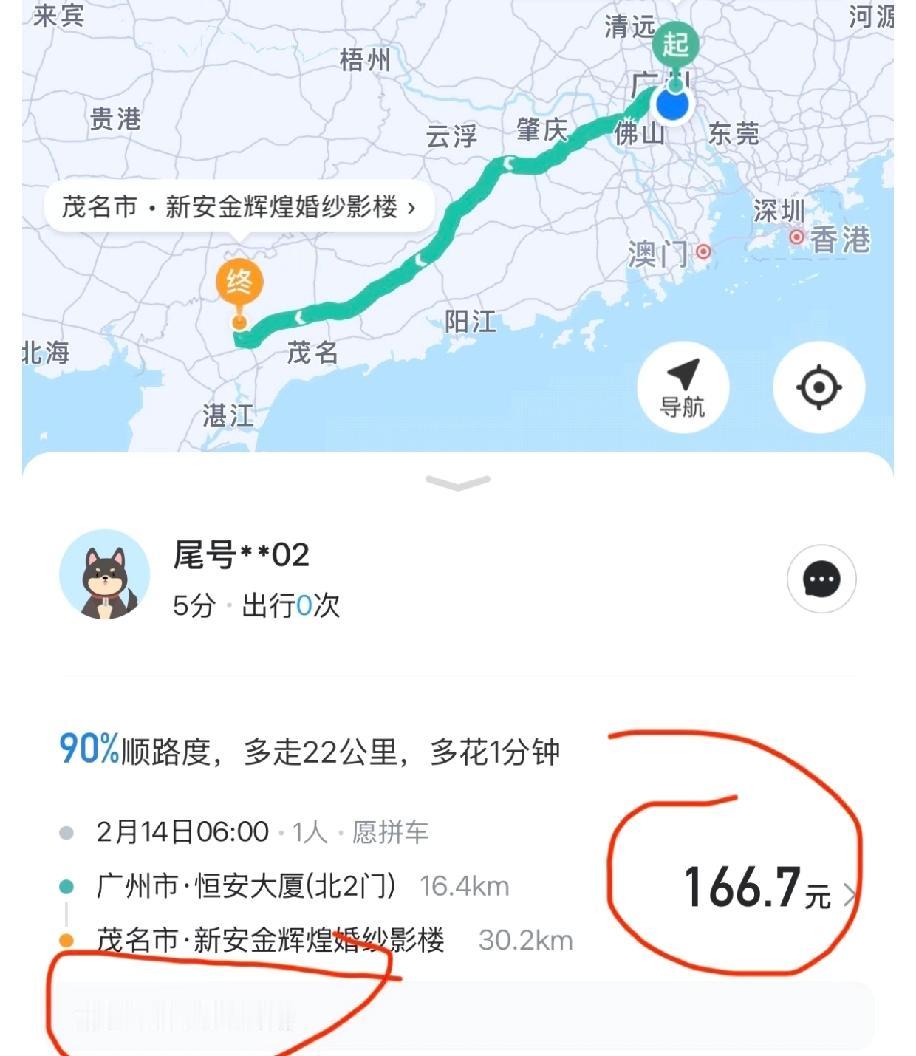Viewport: 916px width, 1056px height.
Task: Tap the message input field at the bottom
Action: coord(457,1015)
